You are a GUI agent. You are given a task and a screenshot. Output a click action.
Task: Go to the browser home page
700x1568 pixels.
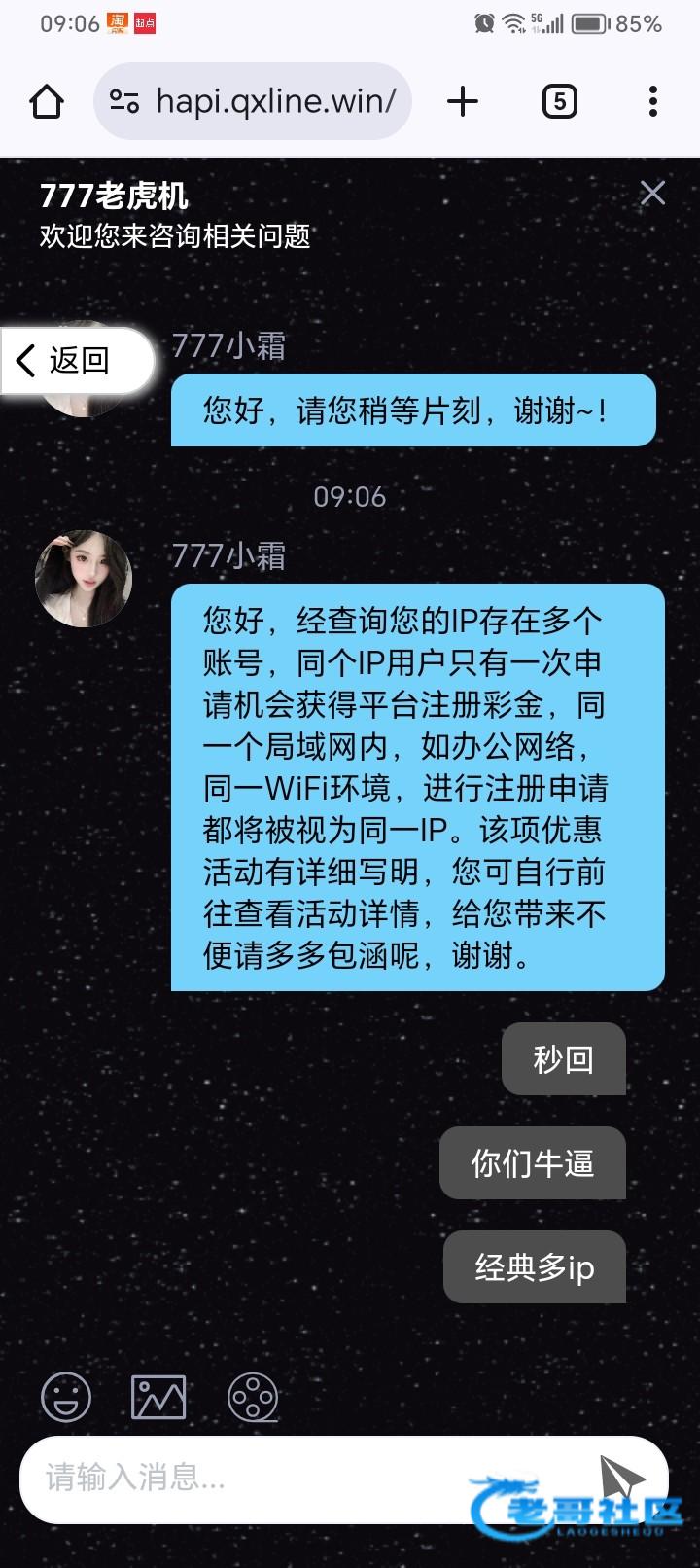pyautogui.click(x=46, y=101)
